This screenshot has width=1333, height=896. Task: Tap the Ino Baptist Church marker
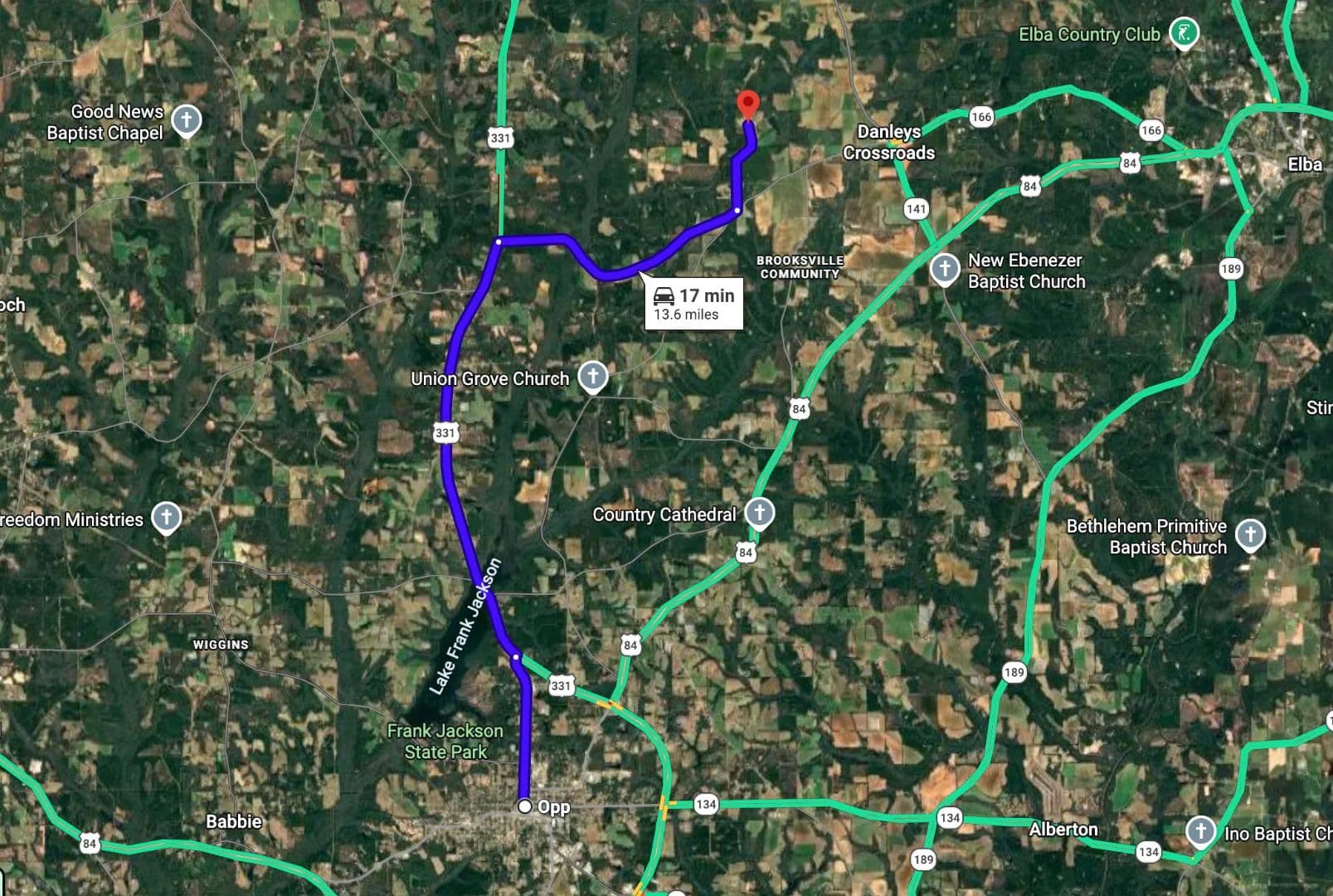[x=1200, y=830]
